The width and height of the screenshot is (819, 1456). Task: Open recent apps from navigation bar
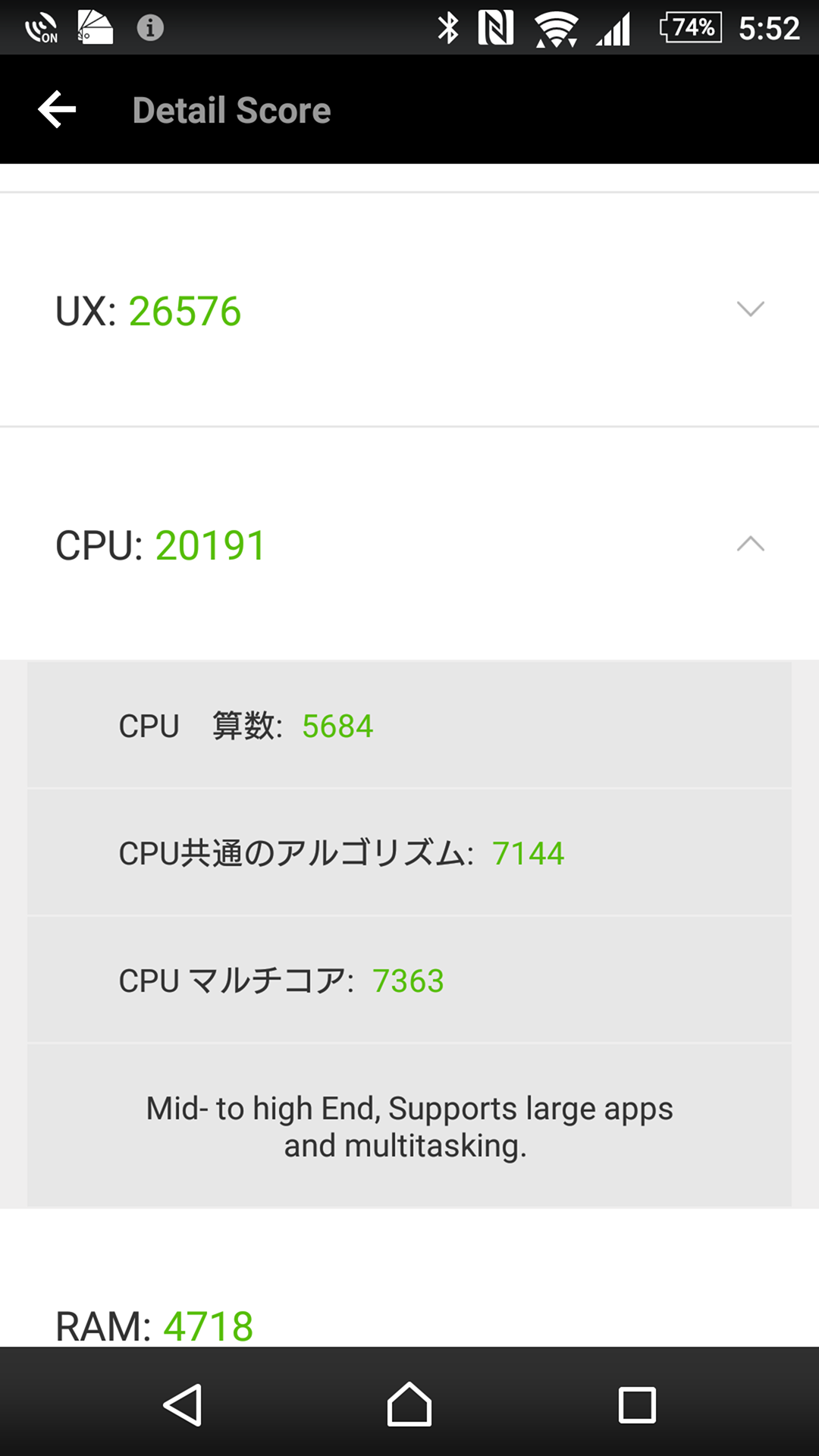637,1404
